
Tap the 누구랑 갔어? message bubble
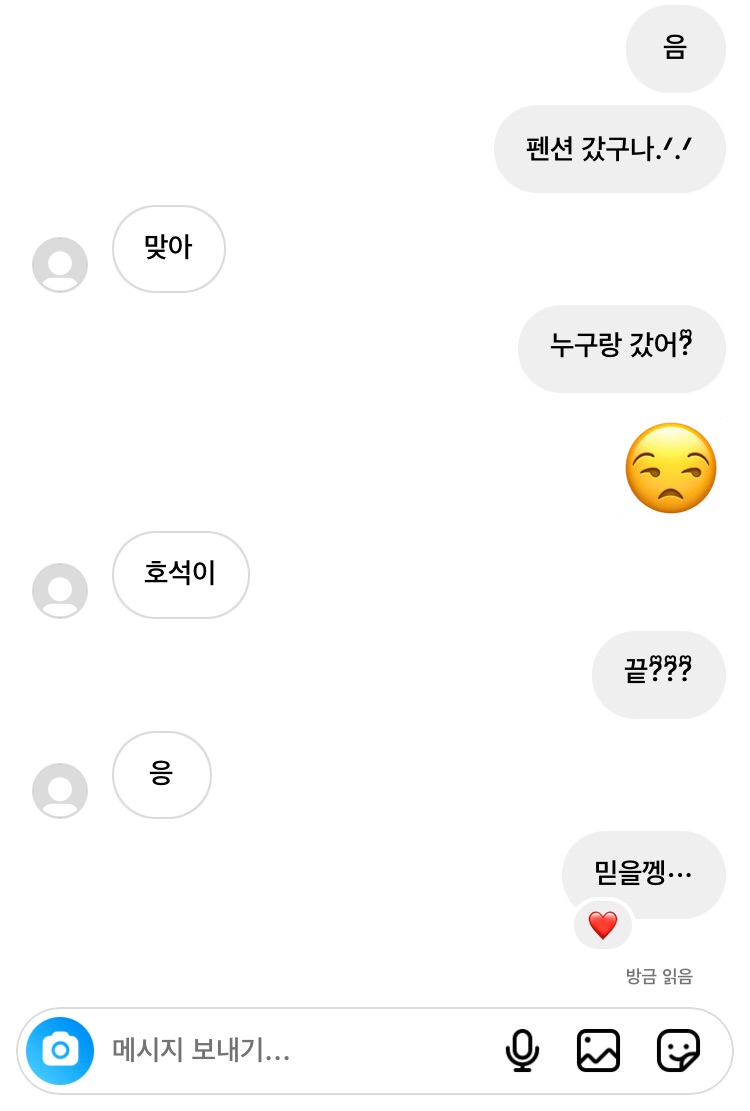(x=621, y=349)
